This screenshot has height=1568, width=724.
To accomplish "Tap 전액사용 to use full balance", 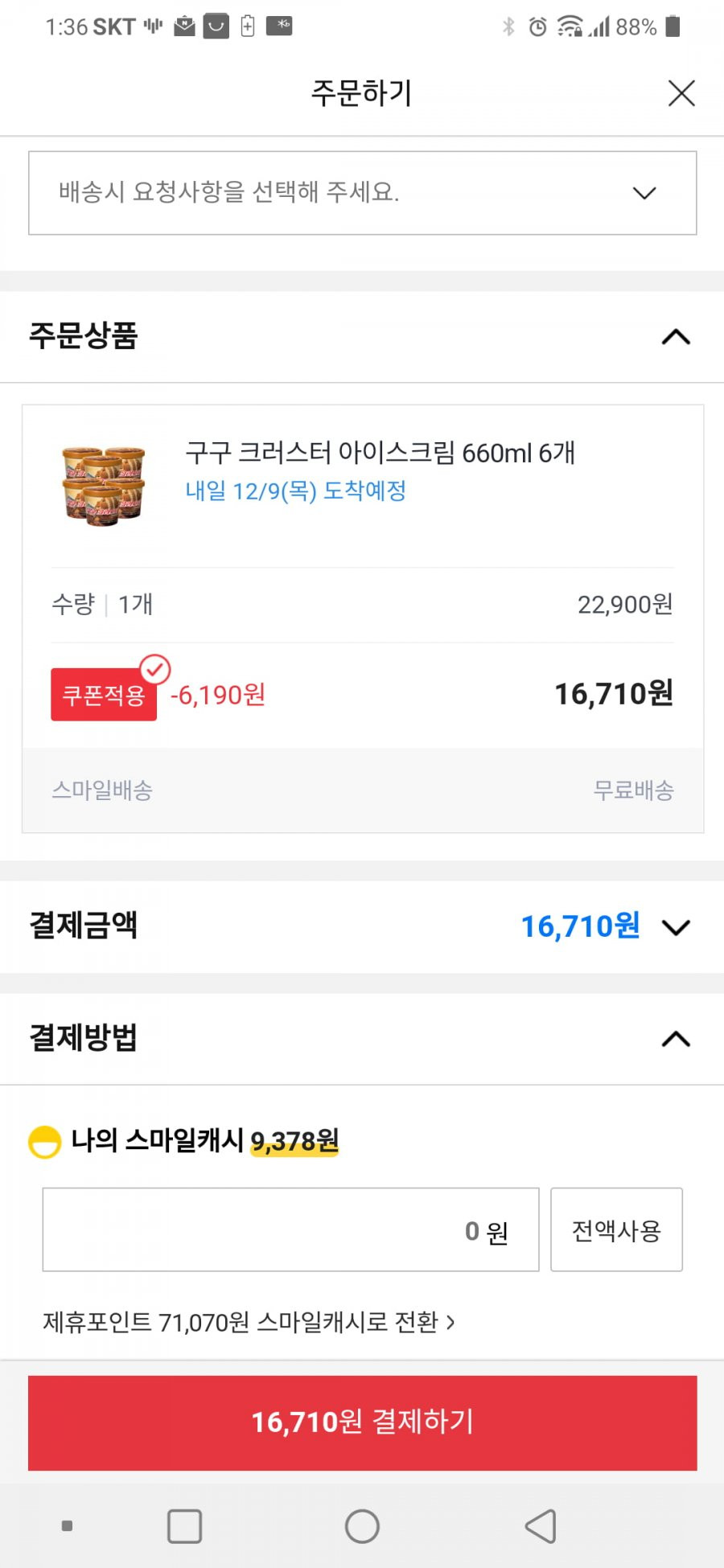I will [x=616, y=1229].
